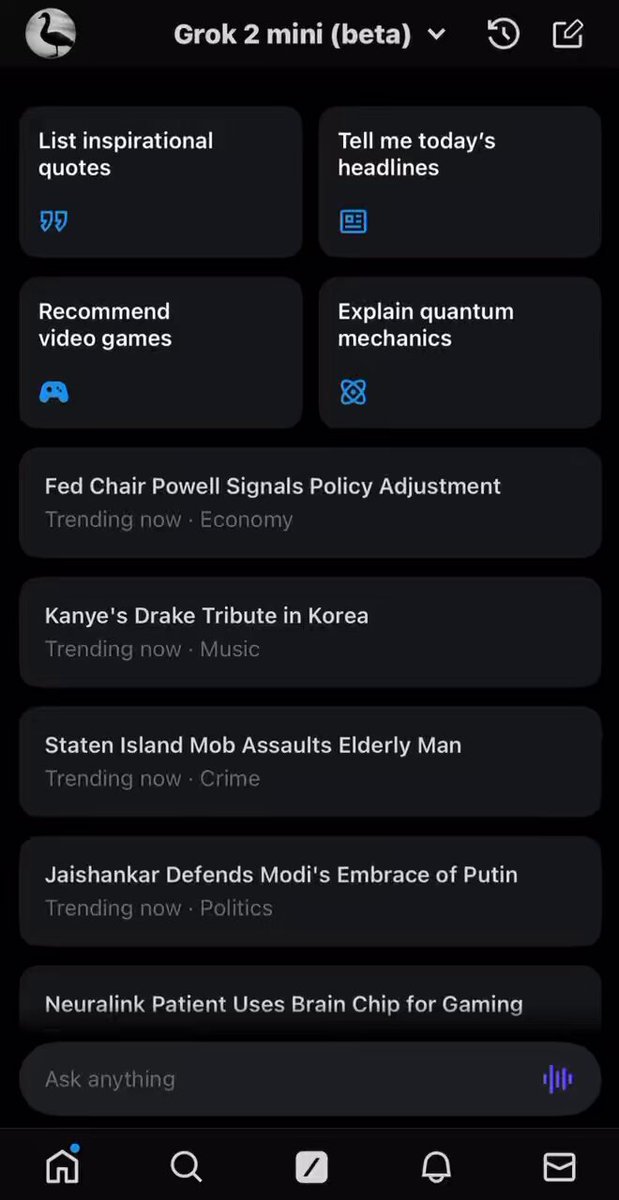Screen dimensions: 619x1200
Task: Open Staten Island Mob Assaults Elderly Man
Action: click(310, 761)
